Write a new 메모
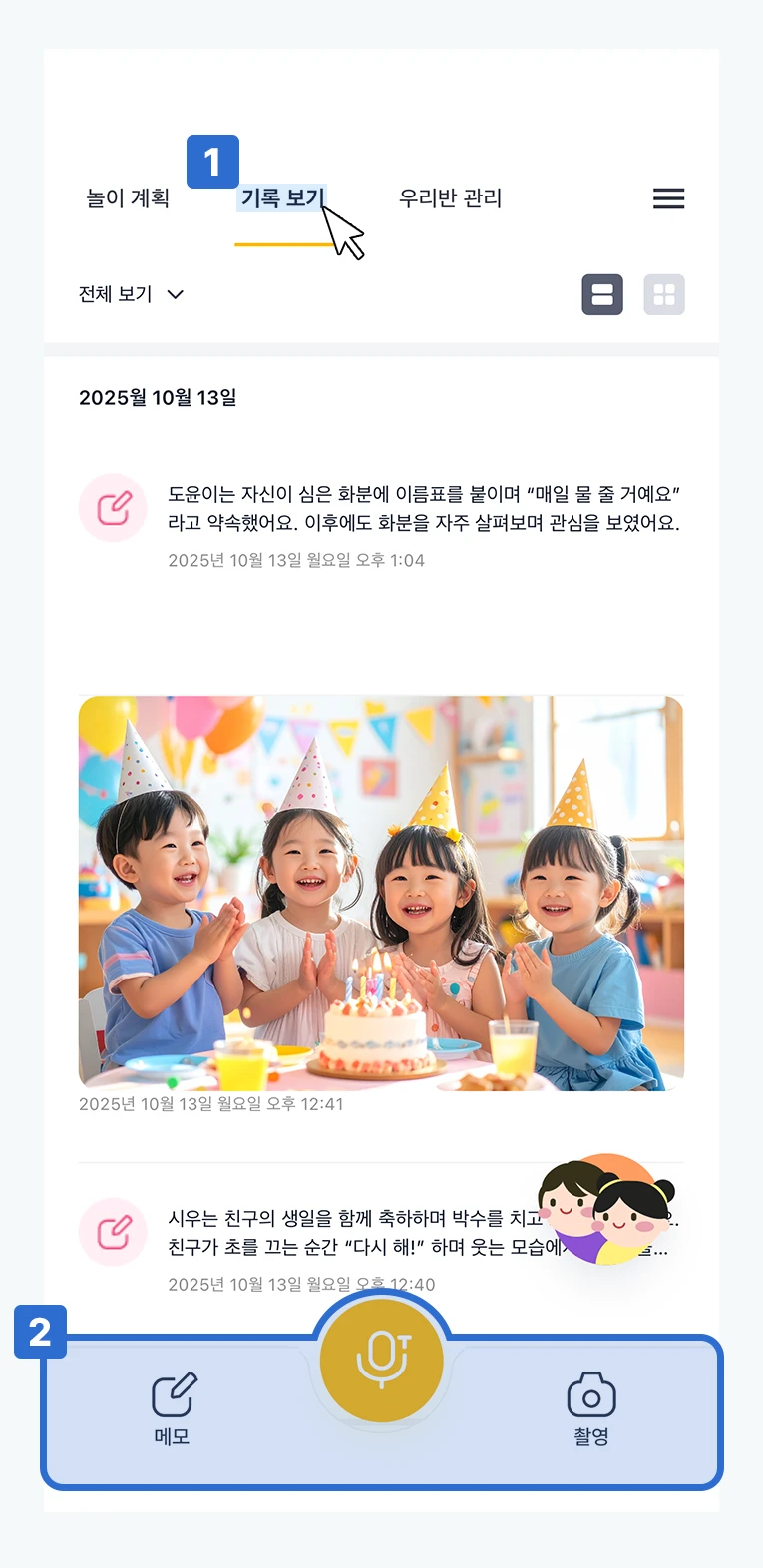 (173, 1408)
